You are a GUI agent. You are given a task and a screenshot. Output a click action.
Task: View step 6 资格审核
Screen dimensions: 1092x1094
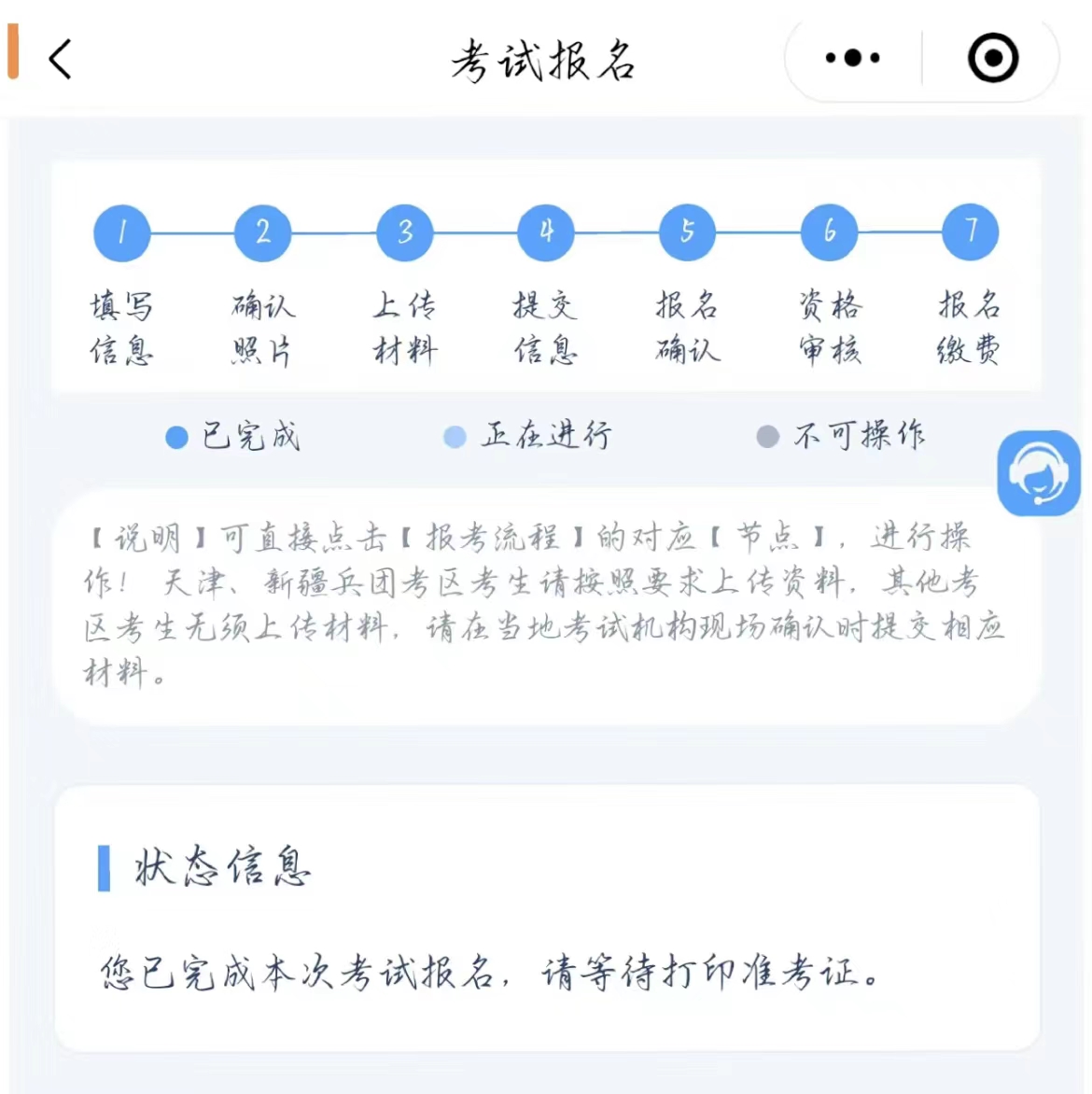[x=829, y=232]
